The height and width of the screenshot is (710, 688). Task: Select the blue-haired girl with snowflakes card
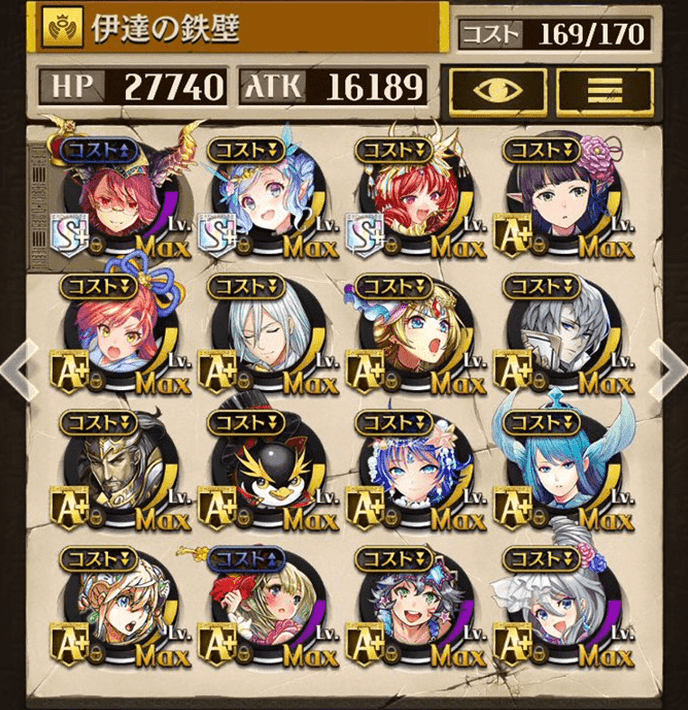point(413,474)
